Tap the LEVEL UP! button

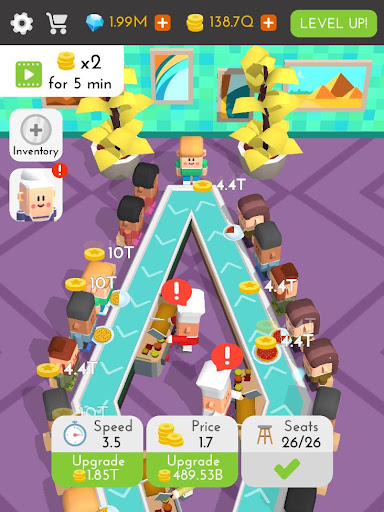coord(334,23)
